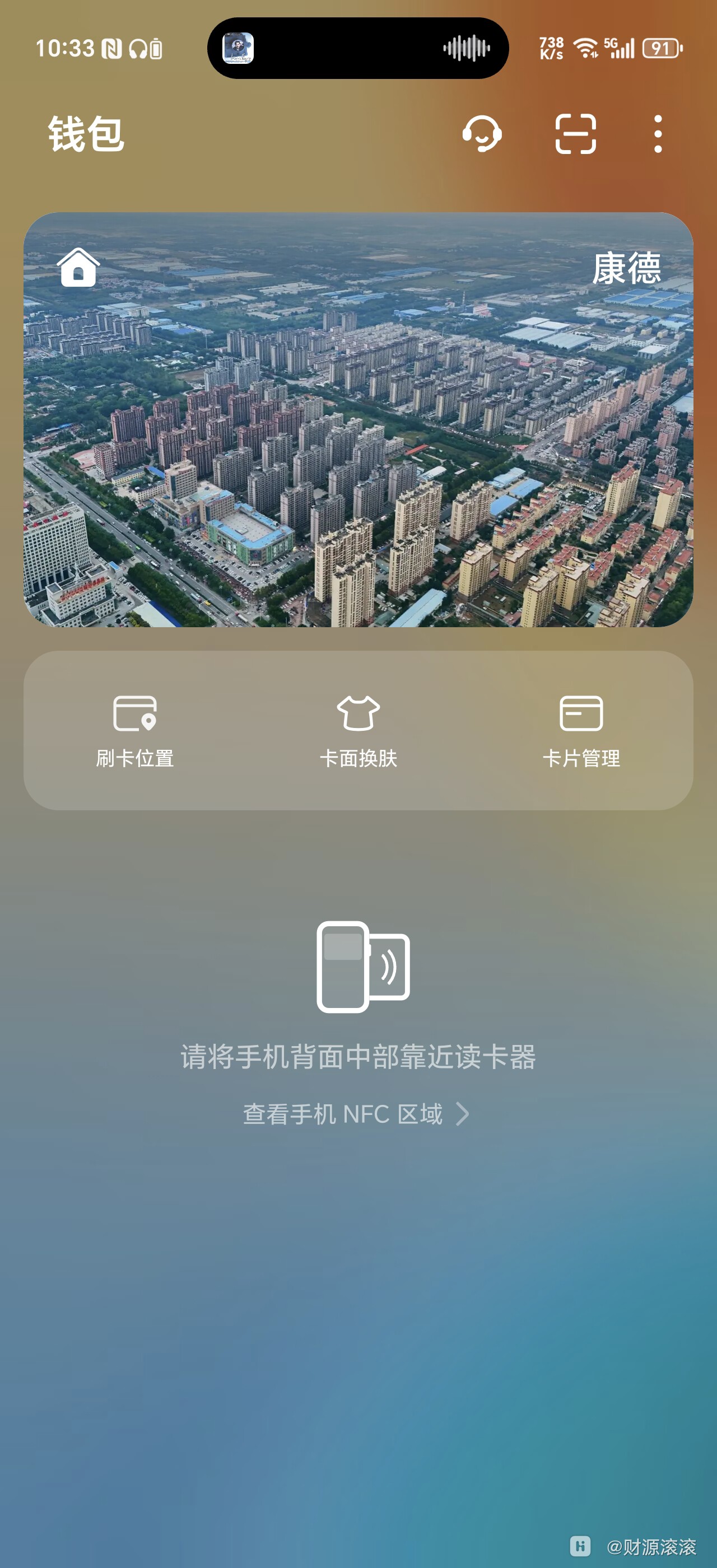Go to 卡片管理
This screenshot has height=1568, width=717.
(581, 730)
